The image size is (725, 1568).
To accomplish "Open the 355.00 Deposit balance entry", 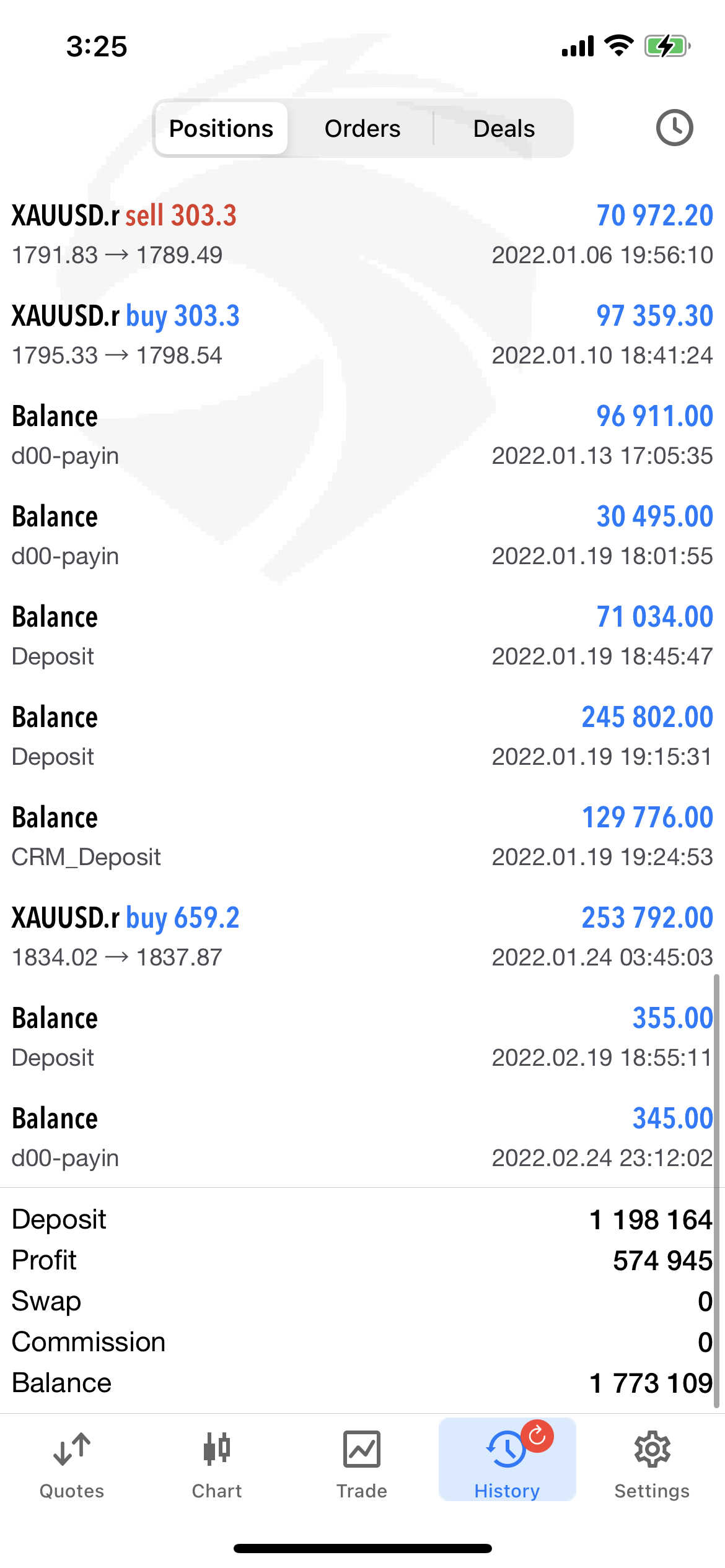I will (x=362, y=1037).
